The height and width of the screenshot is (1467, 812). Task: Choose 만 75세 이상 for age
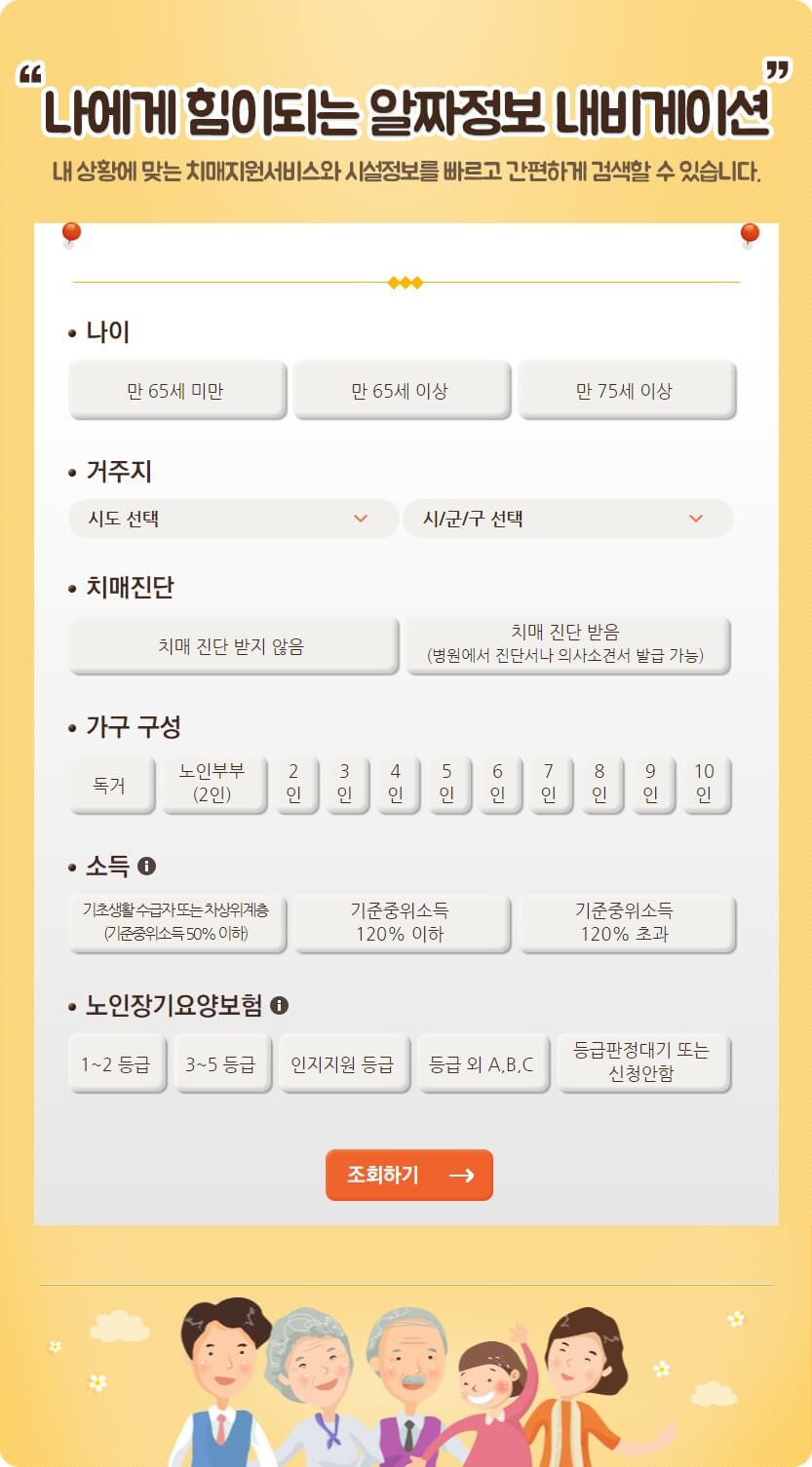tap(627, 389)
